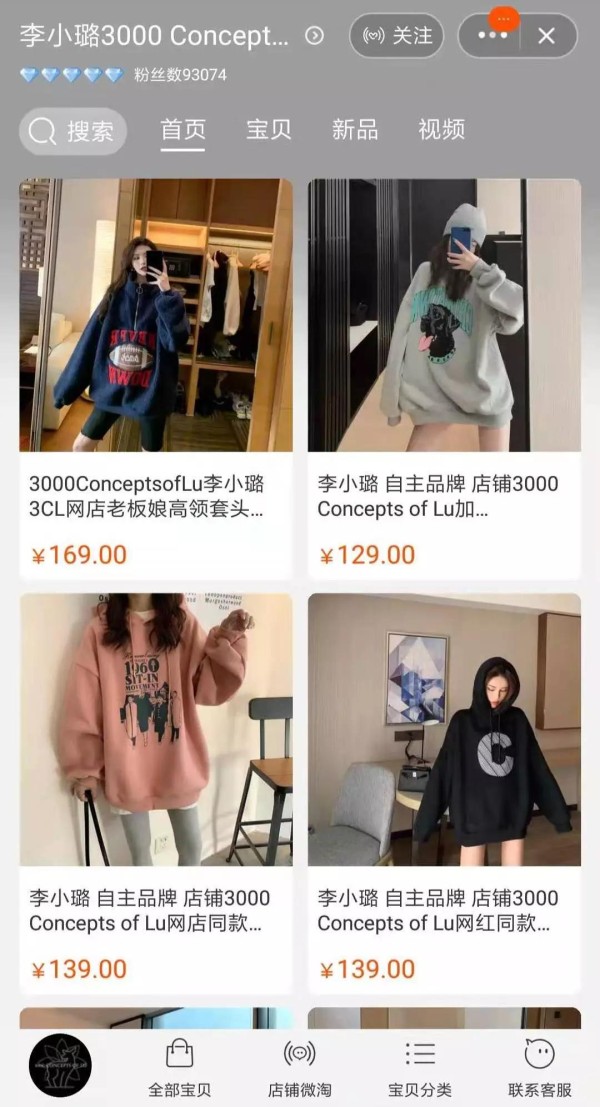Open 宝贝分类 product categories
Image resolution: width=600 pixels, height=1107 pixels.
tap(420, 1067)
